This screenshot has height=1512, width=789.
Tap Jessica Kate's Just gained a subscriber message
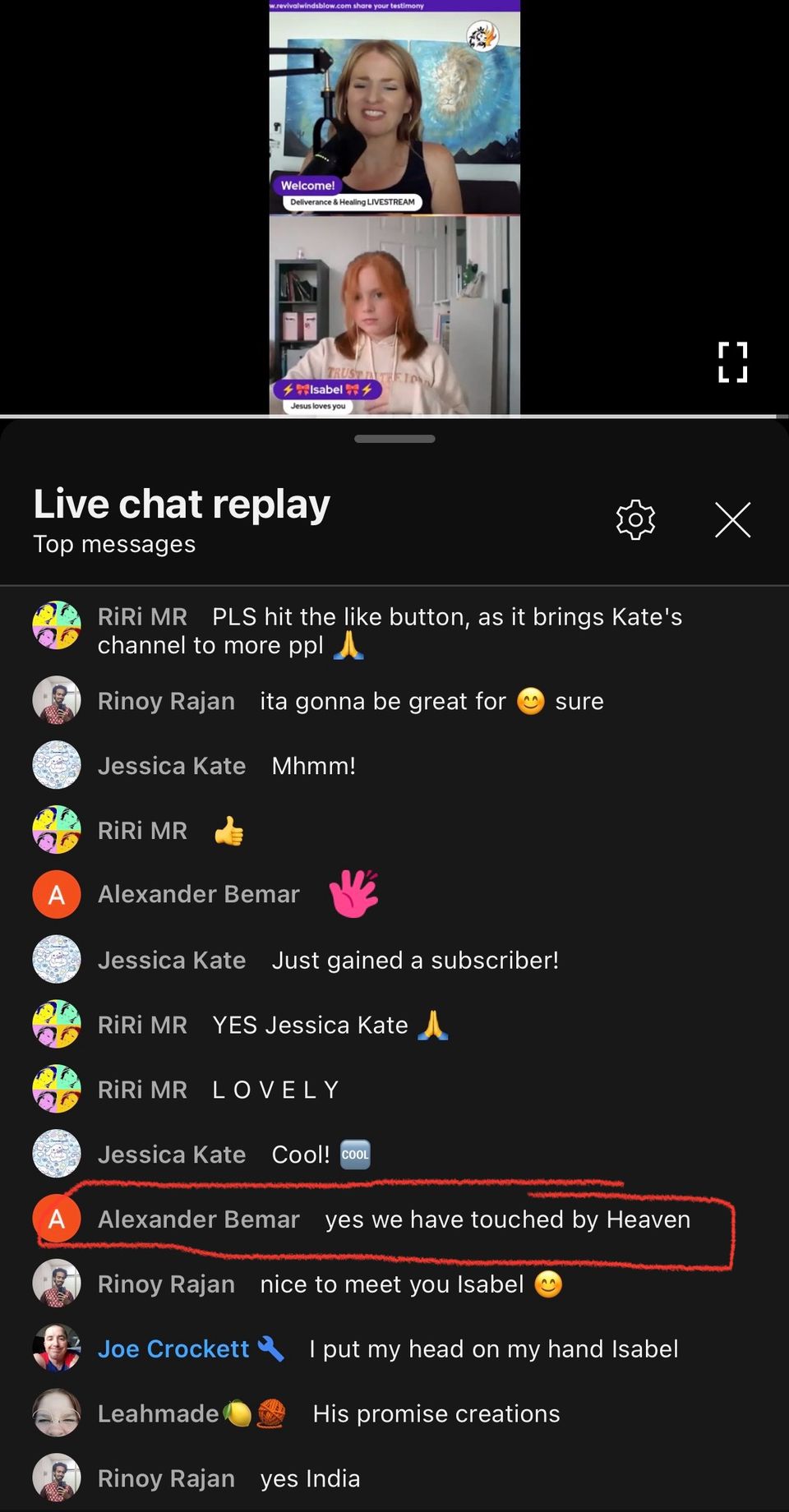[415, 961]
